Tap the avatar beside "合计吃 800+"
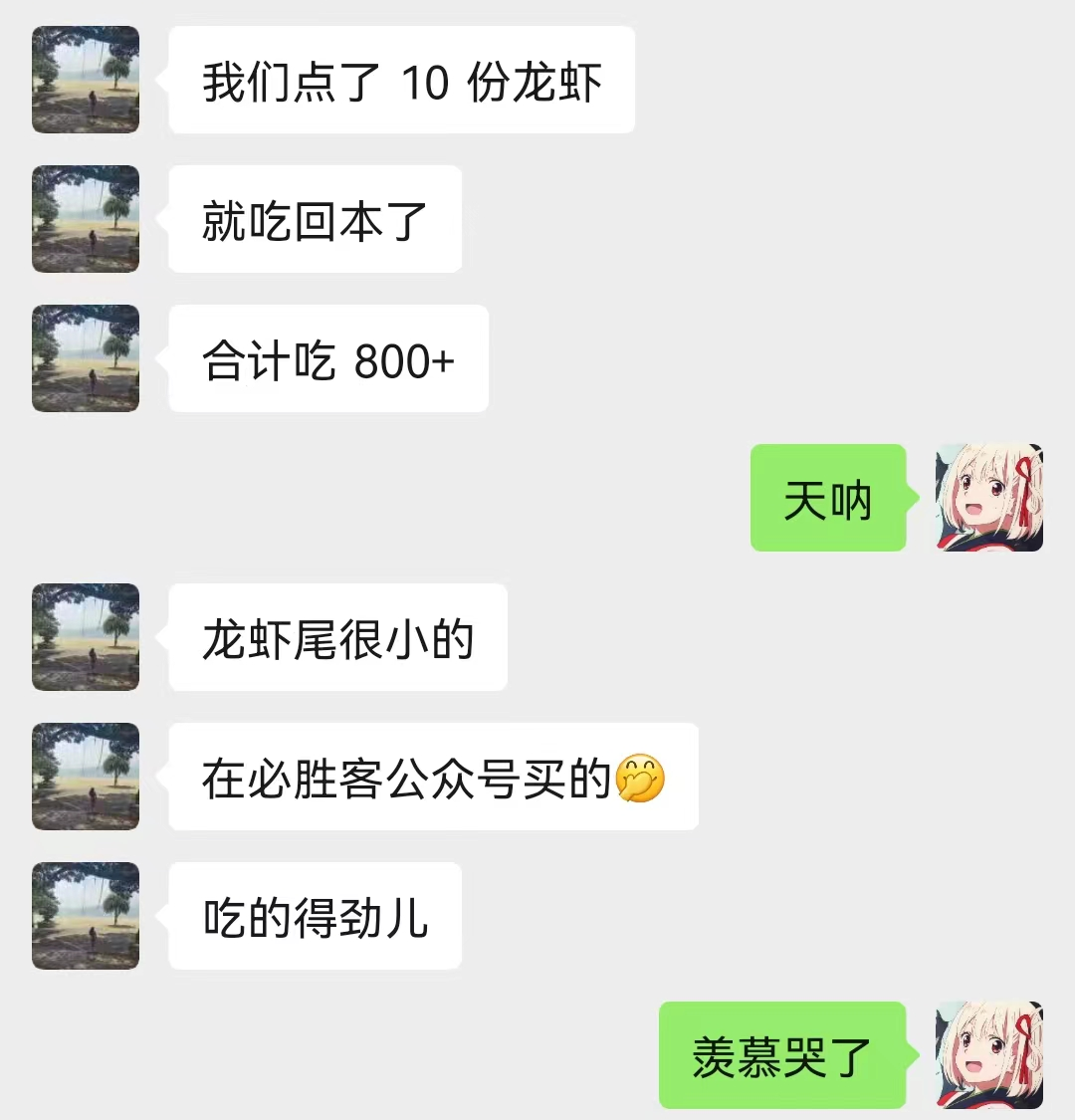This screenshot has width=1075, height=1120. (86, 358)
